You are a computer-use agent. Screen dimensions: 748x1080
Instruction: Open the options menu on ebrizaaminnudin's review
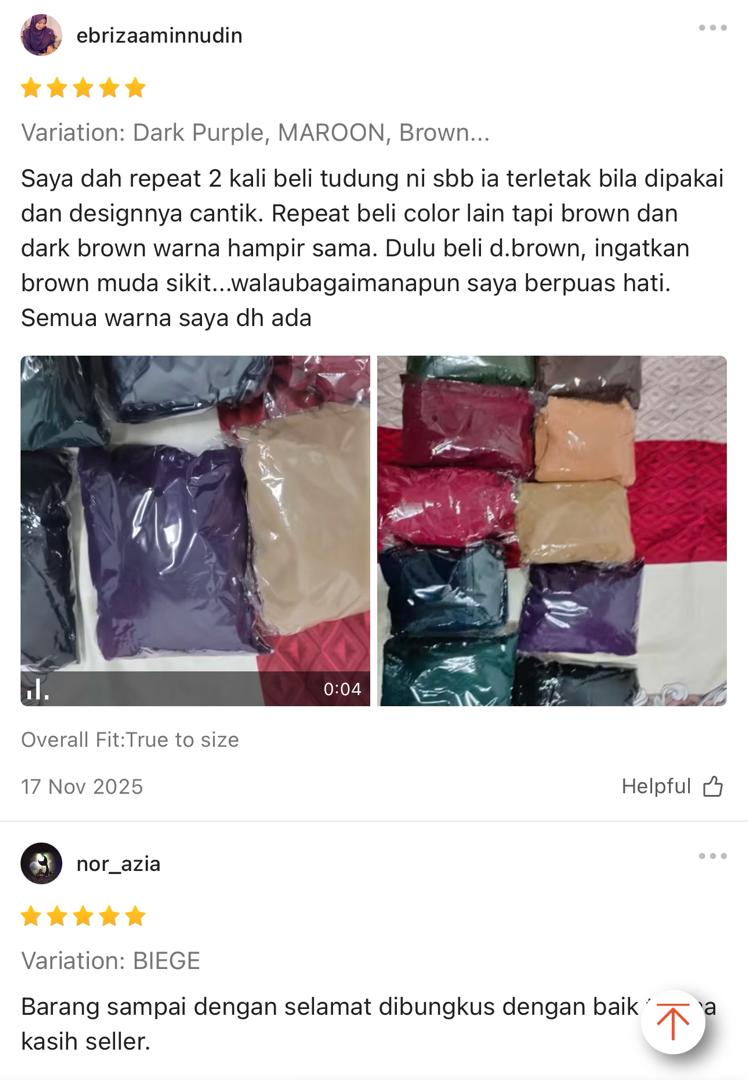click(714, 27)
